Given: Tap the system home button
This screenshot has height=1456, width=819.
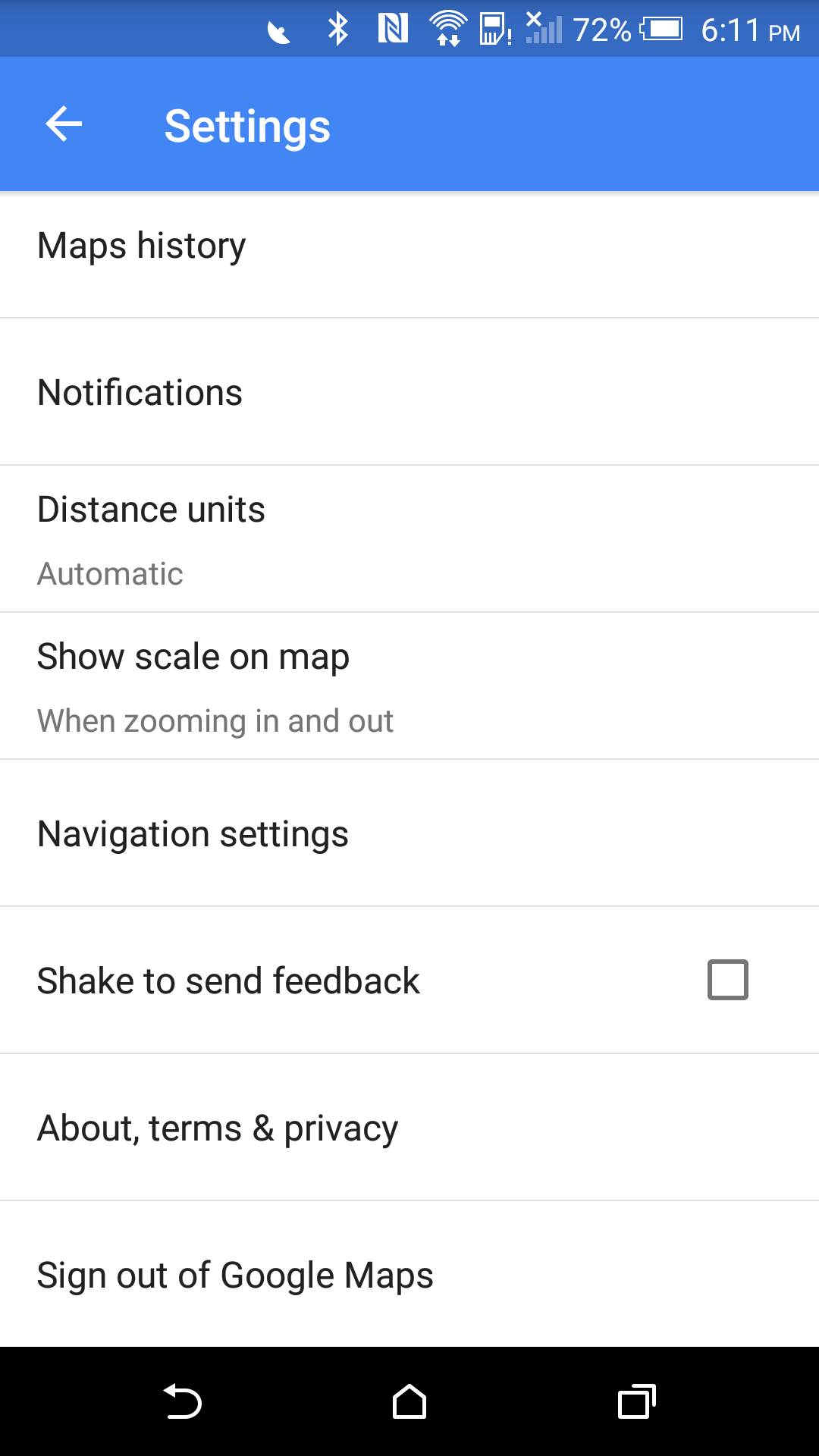Looking at the screenshot, I should pos(409,1401).
